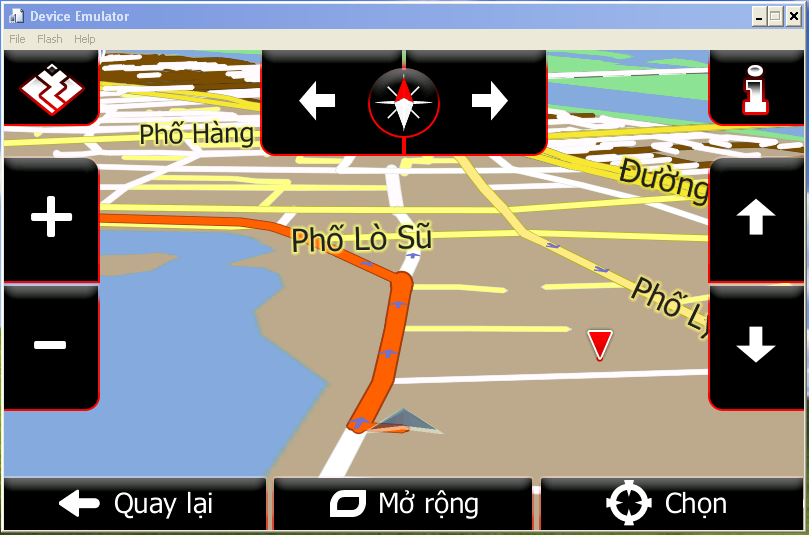Rotate the map left
The image size is (809, 535).
(x=317, y=100)
